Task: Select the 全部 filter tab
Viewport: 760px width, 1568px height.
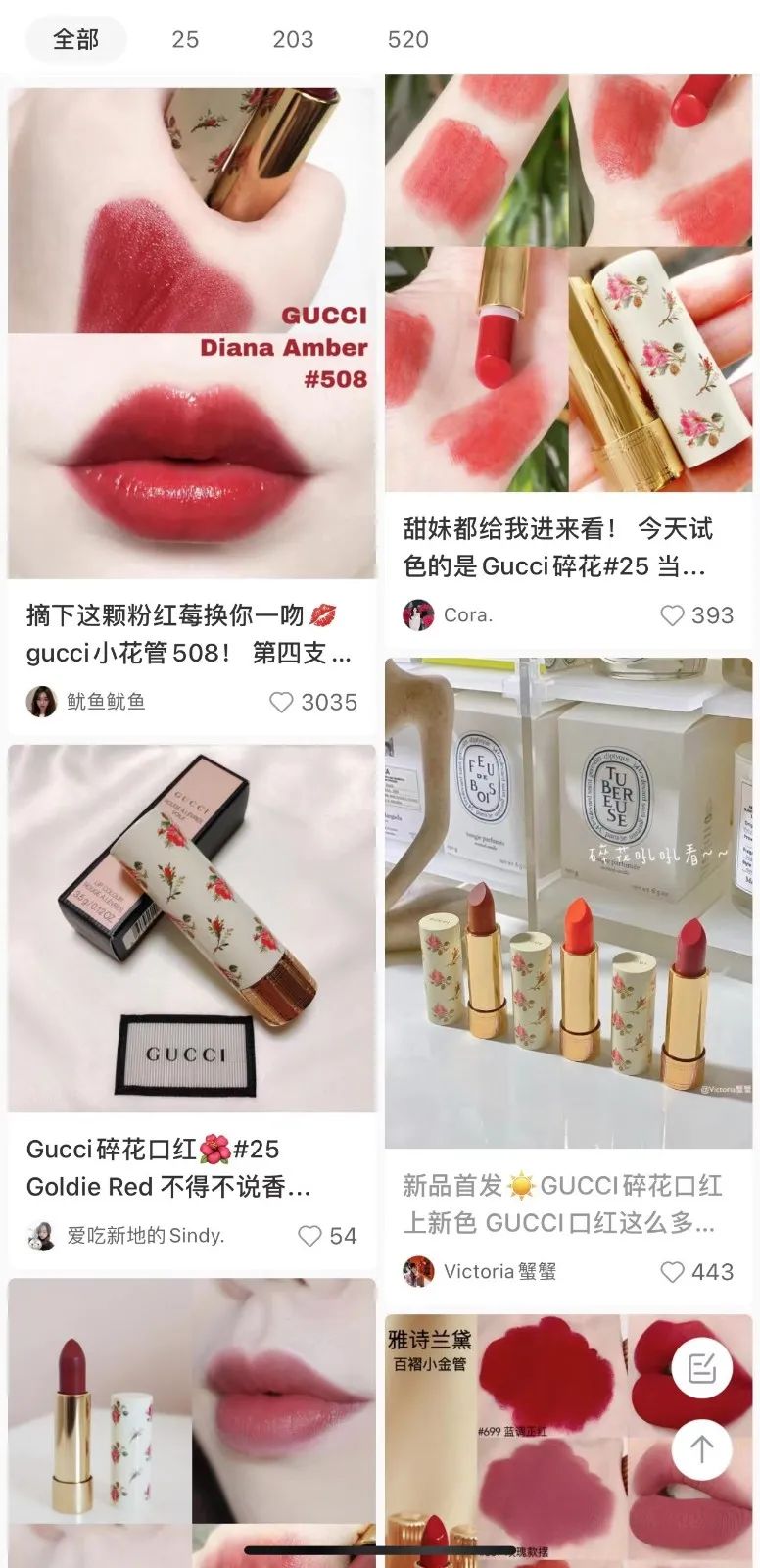Action: [75, 39]
